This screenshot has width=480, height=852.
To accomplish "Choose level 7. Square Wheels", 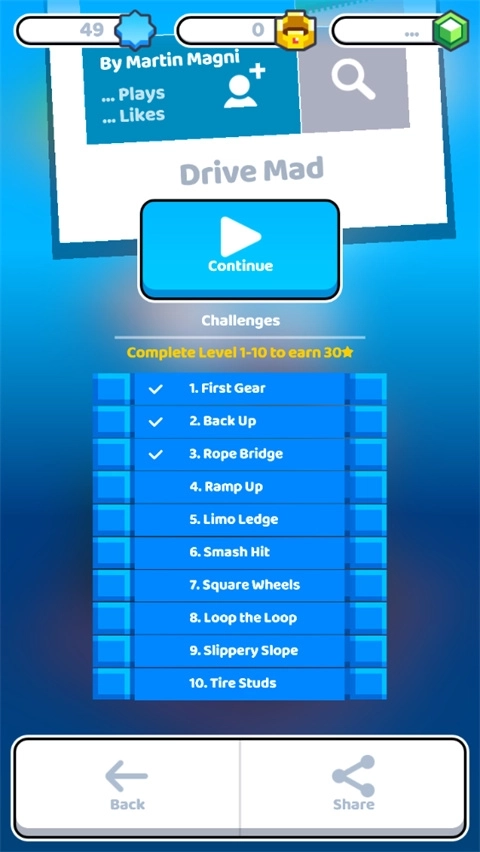I will 240,585.
